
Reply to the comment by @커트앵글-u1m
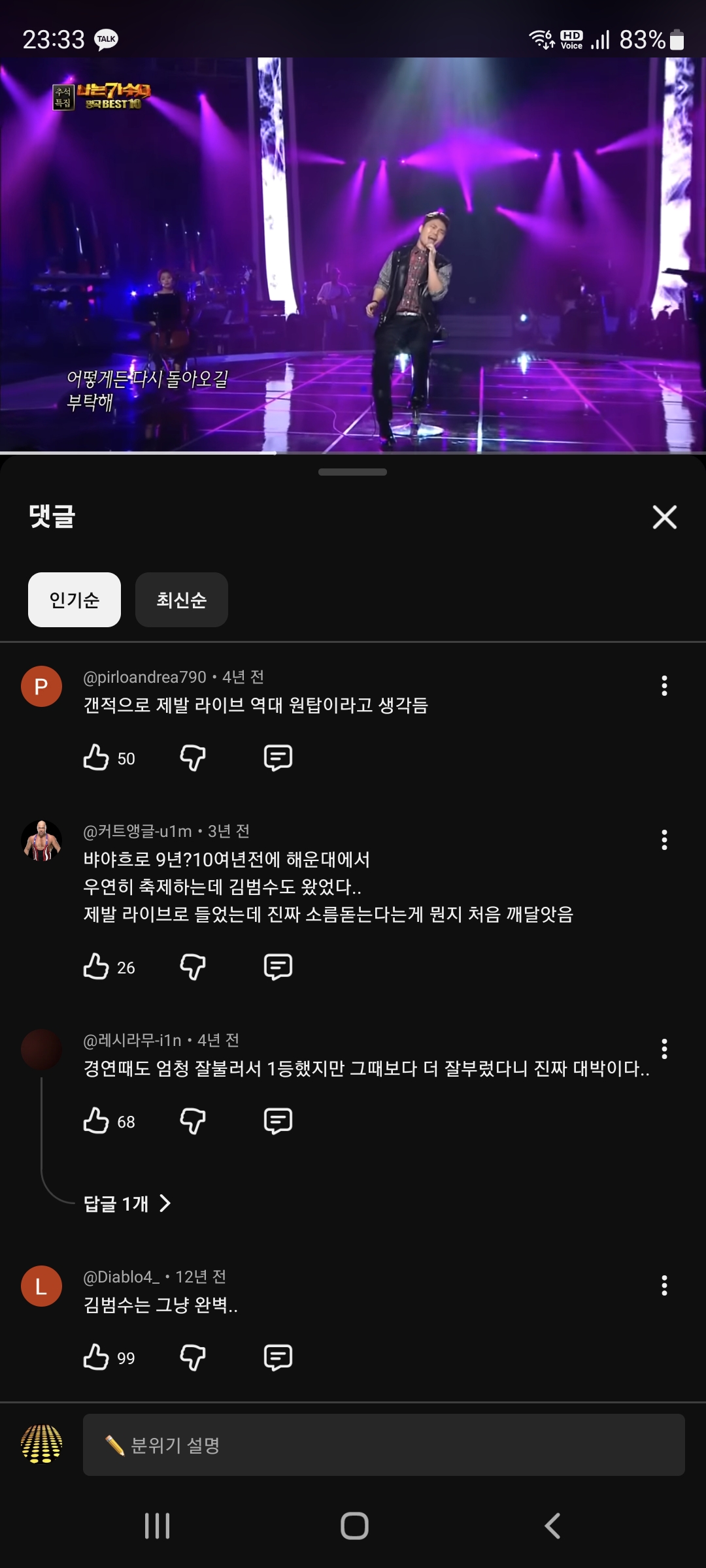point(278,967)
